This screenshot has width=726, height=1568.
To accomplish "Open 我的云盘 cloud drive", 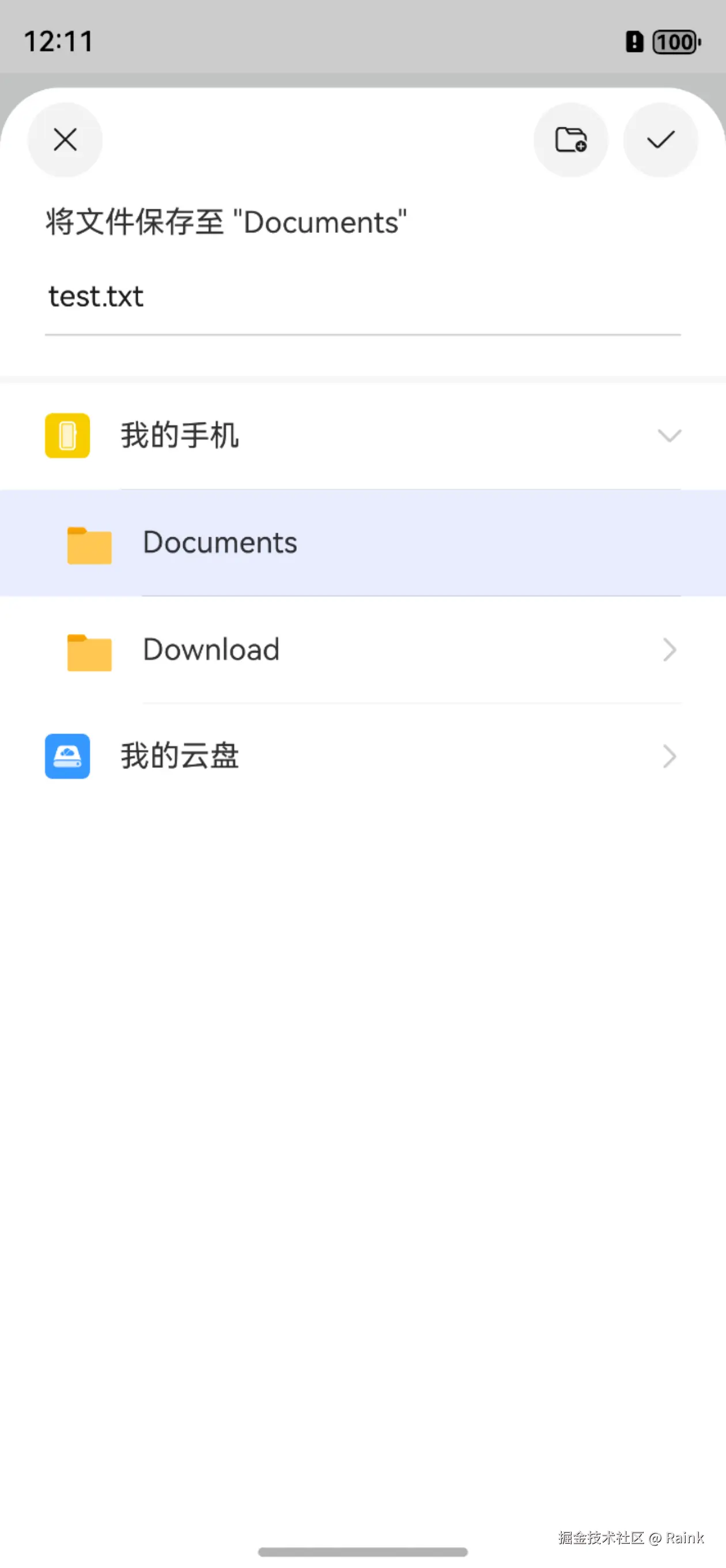I will (362, 756).
